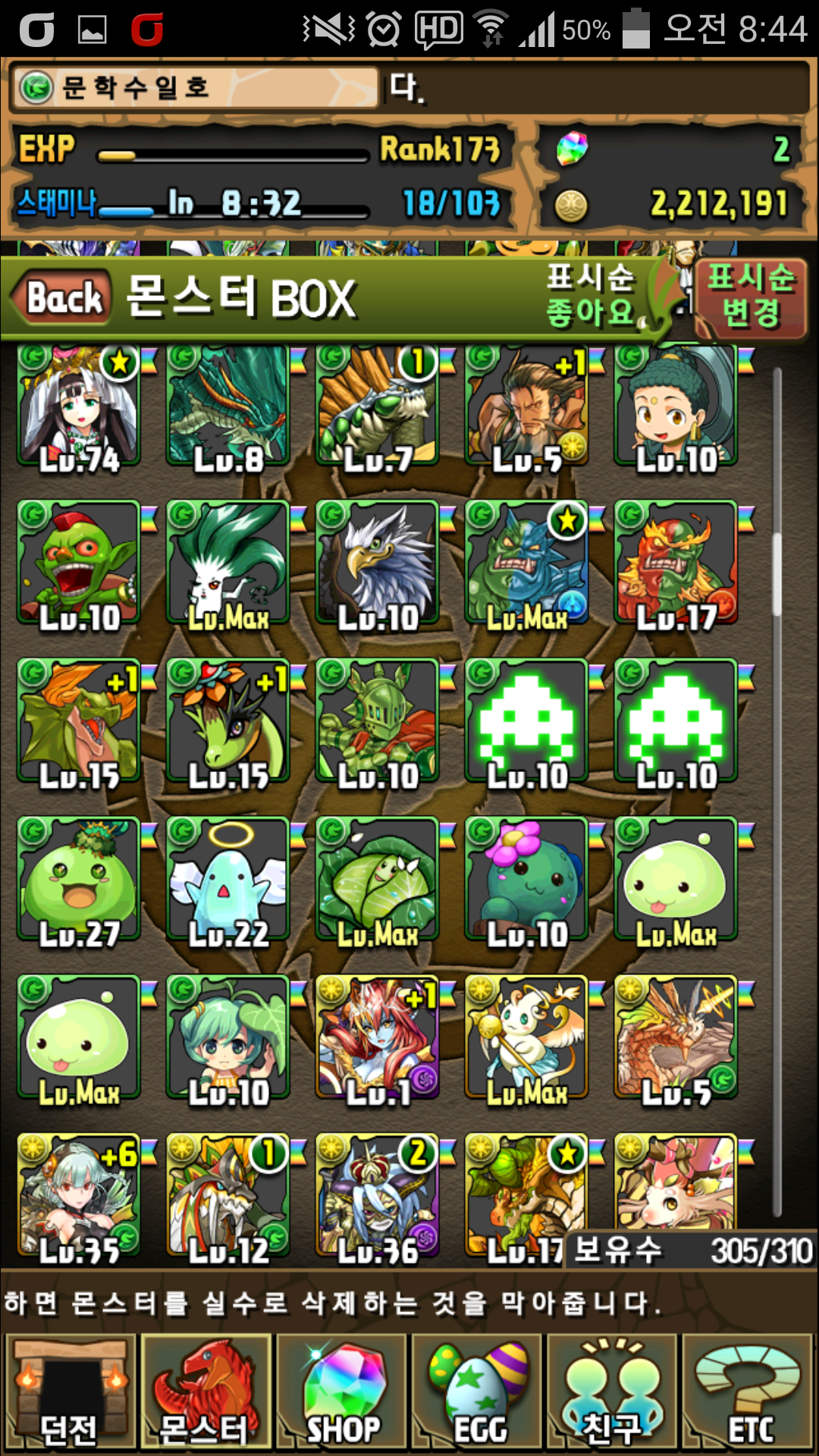Image resolution: width=819 pixels, height=1456 pixels.
Task: Open the Lv.22 angel ghost monster
Action: [228, 880]
